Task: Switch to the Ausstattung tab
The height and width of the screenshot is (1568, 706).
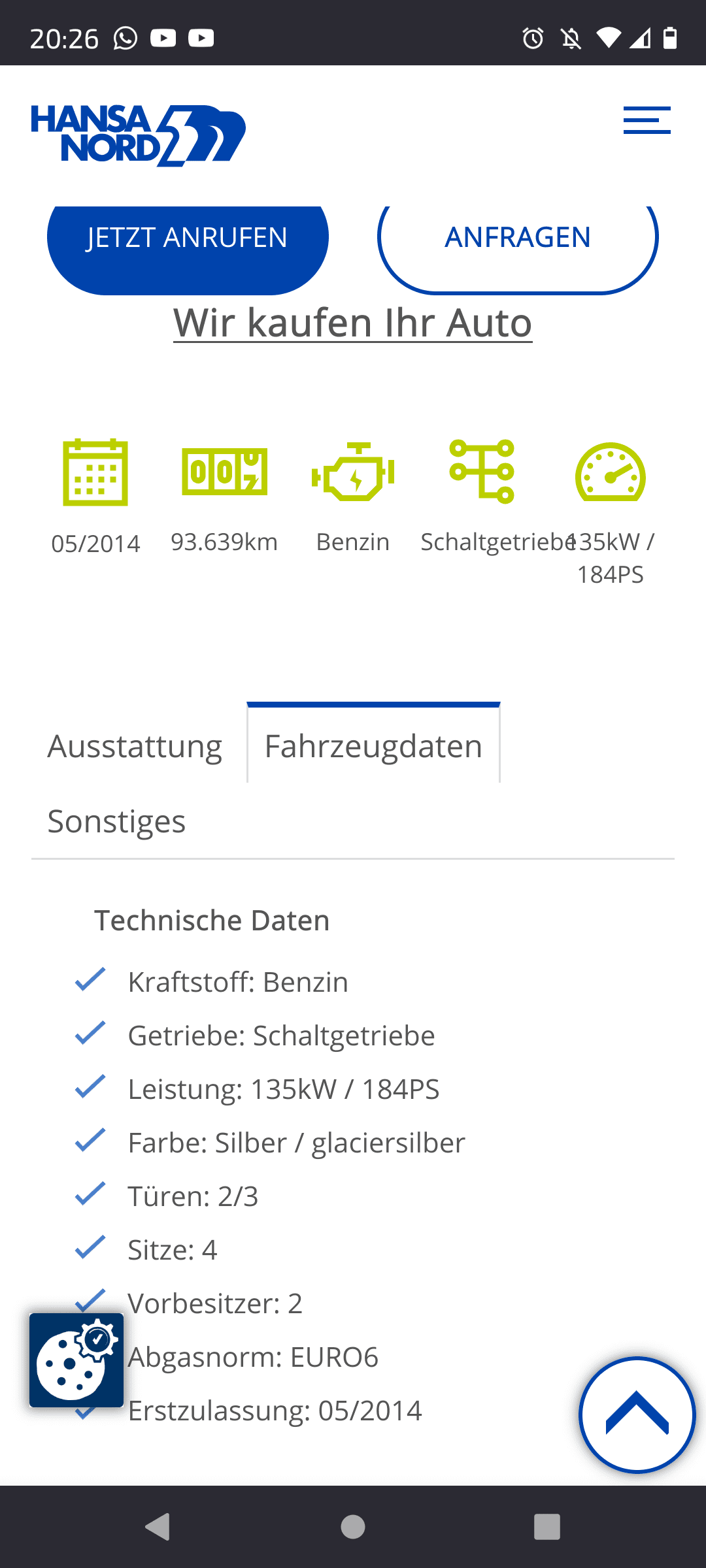Action: pyautogui.click(x=135, y=746)
